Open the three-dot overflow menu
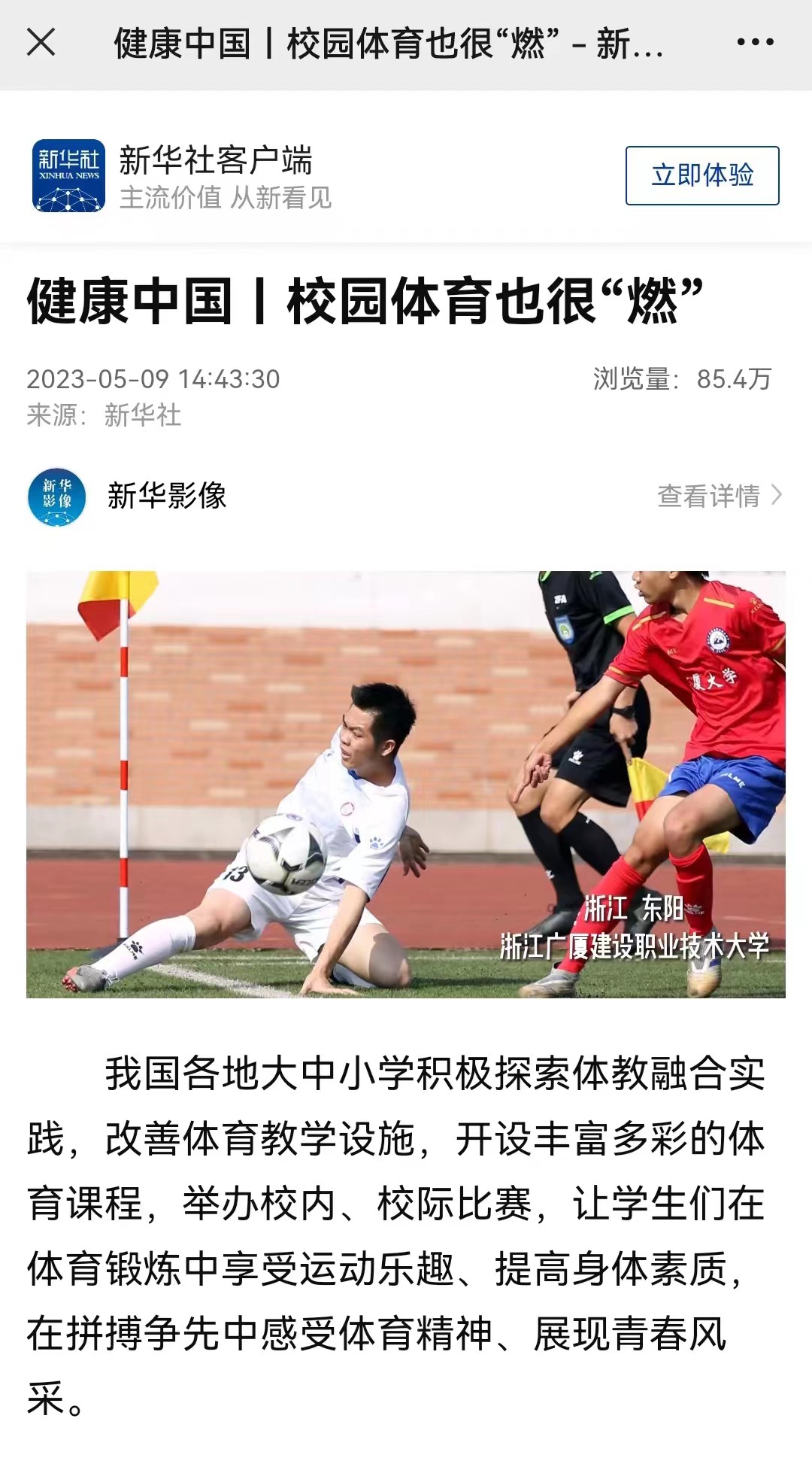 [754, 42]
